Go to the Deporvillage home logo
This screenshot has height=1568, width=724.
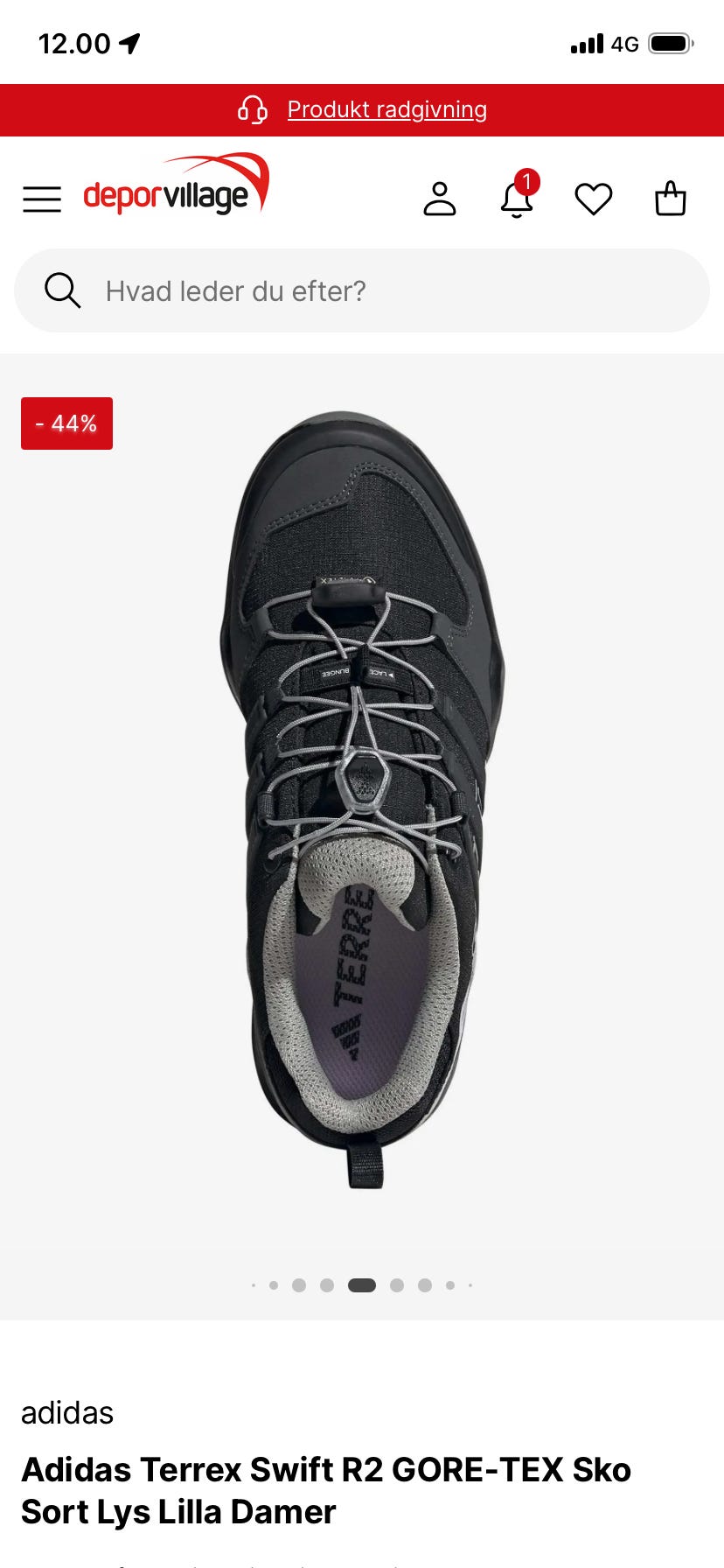coord(176,185)
